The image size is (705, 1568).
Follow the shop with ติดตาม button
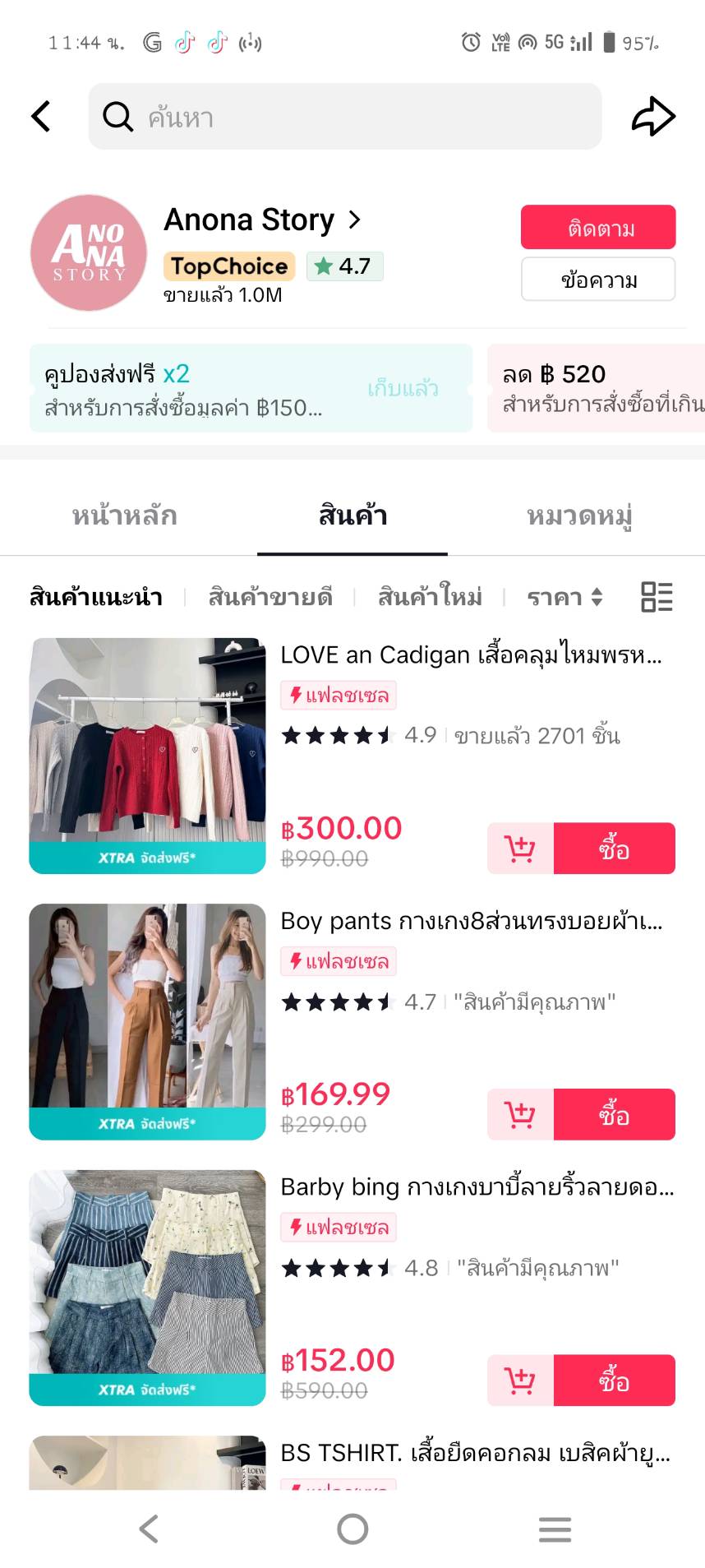click(x=598, y=228)
